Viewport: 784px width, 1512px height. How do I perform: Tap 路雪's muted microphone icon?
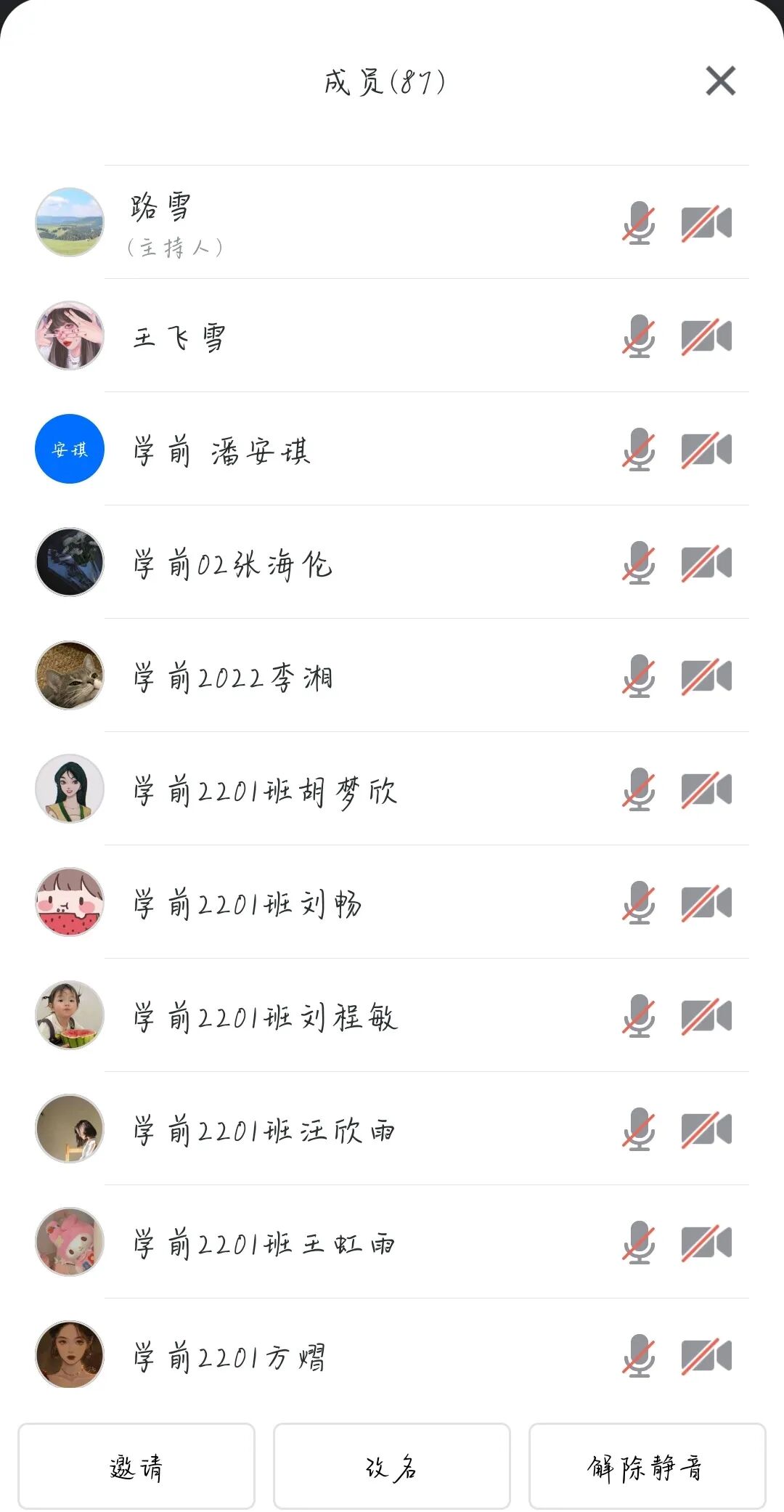click(639, 223)
